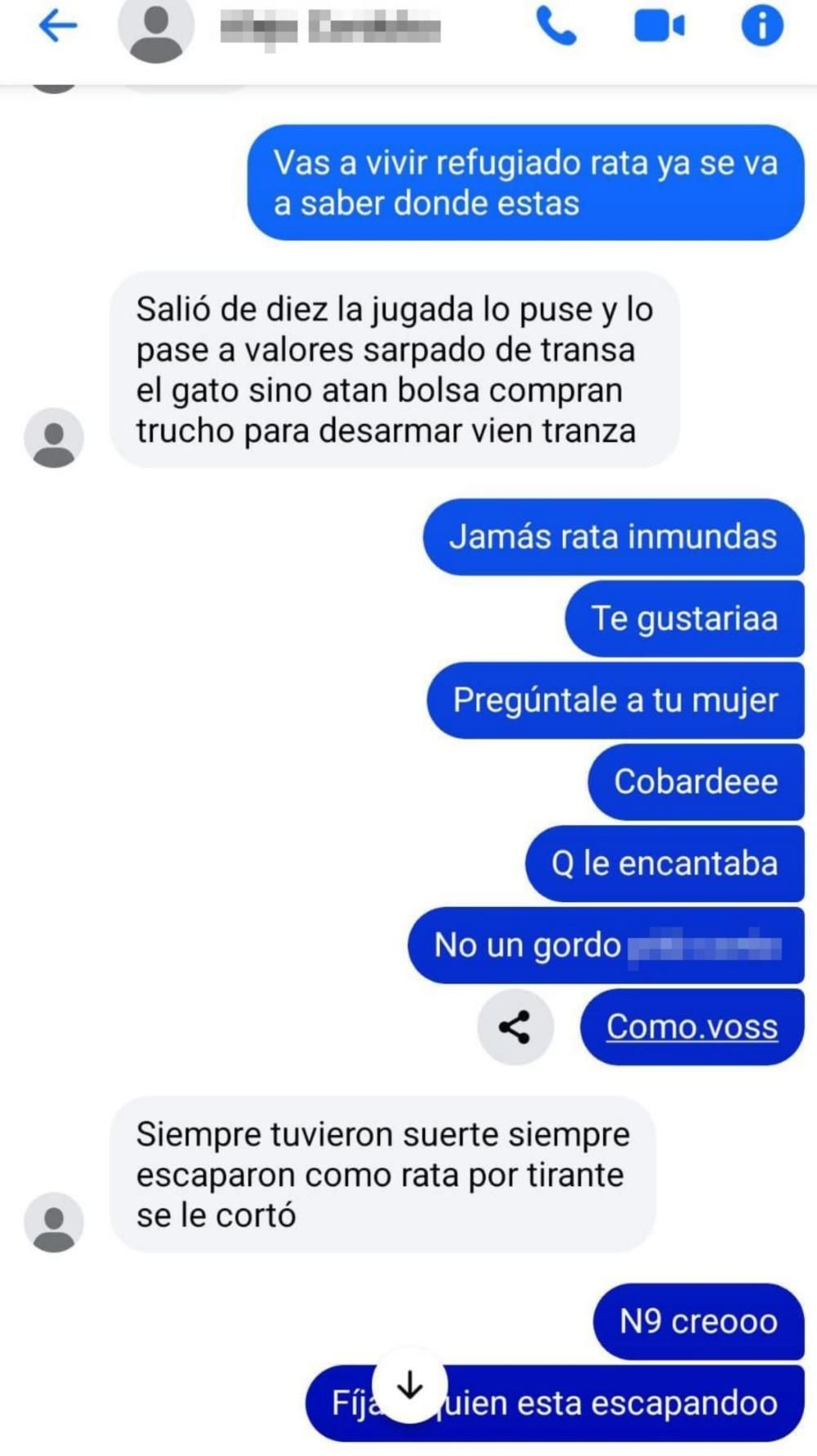
Task: Open the contact's profile picture in header
Action: point(156,28)
